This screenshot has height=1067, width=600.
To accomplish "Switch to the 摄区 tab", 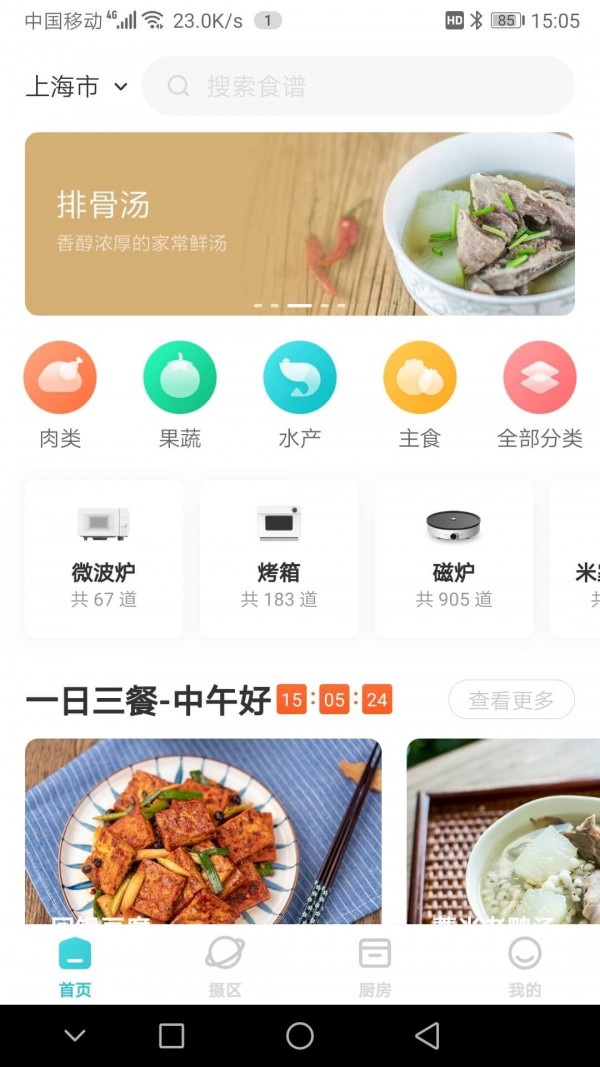I will click(225, 967).
